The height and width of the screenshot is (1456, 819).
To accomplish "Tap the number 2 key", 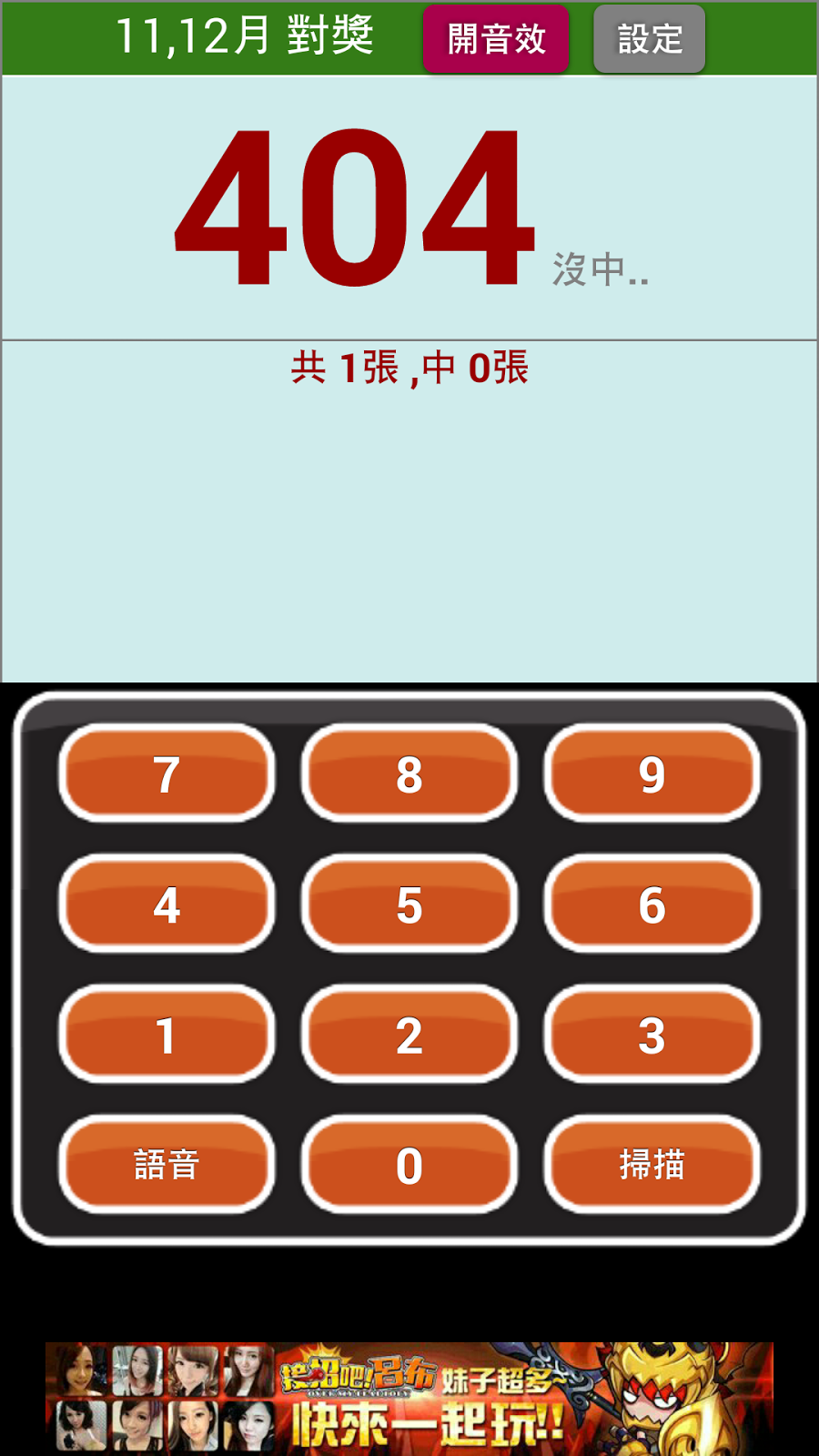I will [x=409, y=1035].
